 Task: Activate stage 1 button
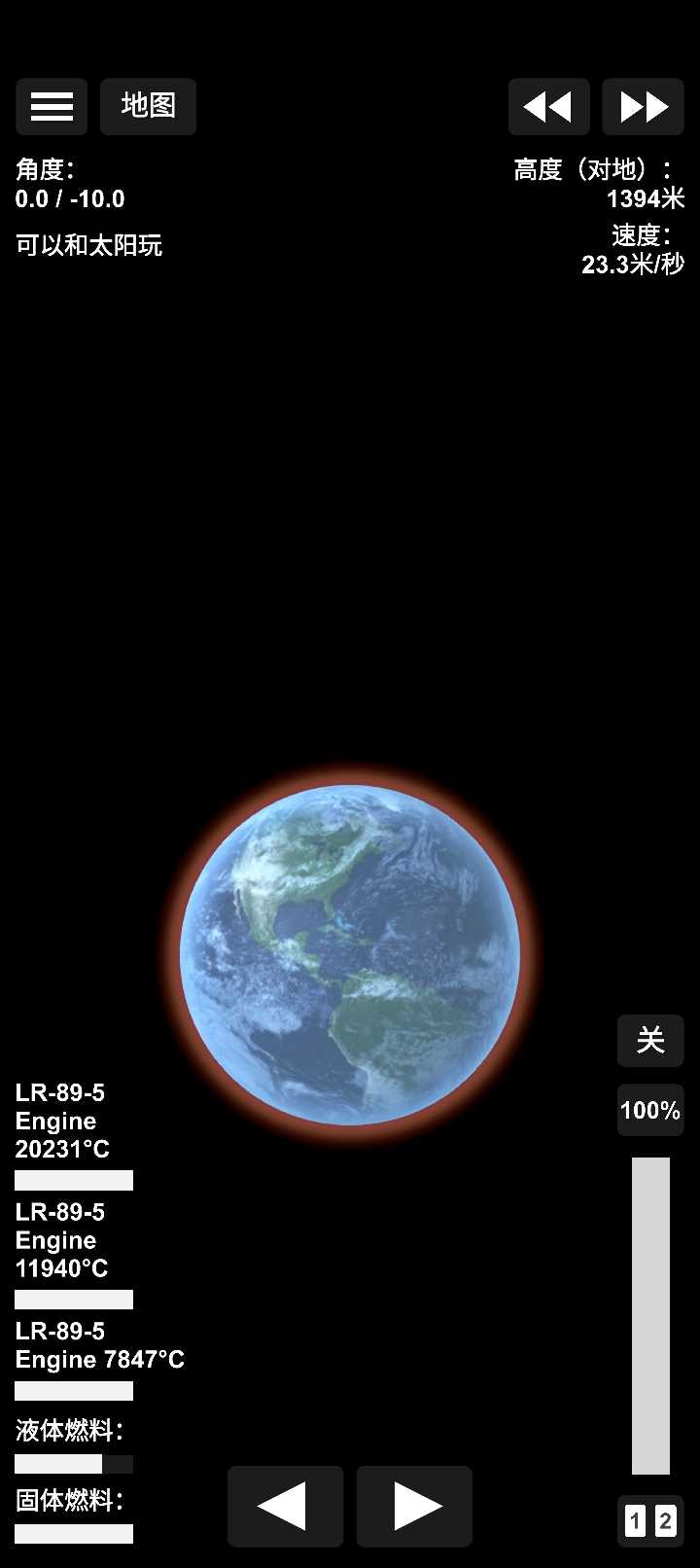635,1520
